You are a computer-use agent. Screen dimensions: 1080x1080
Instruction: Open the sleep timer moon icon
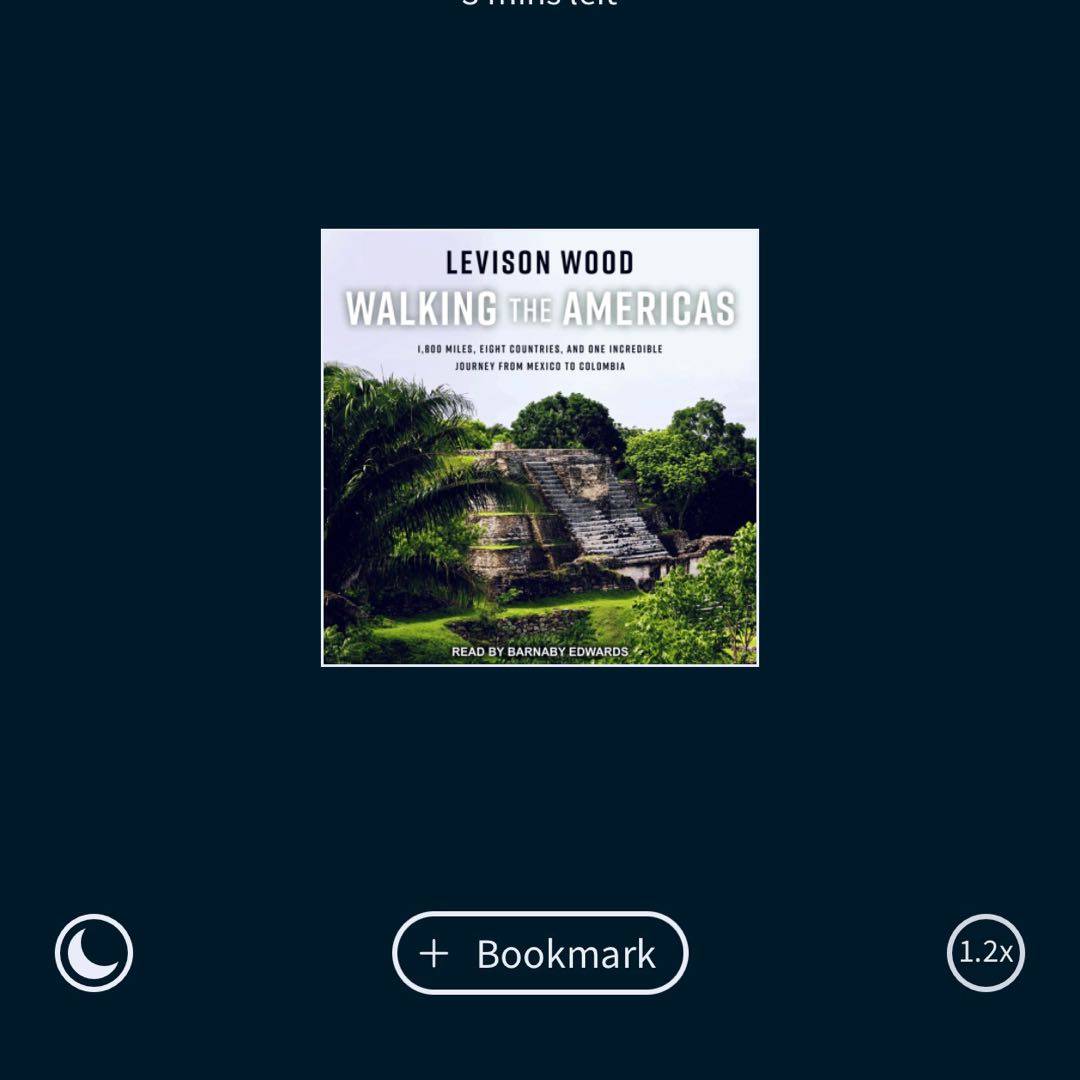(x=94, y=953)
